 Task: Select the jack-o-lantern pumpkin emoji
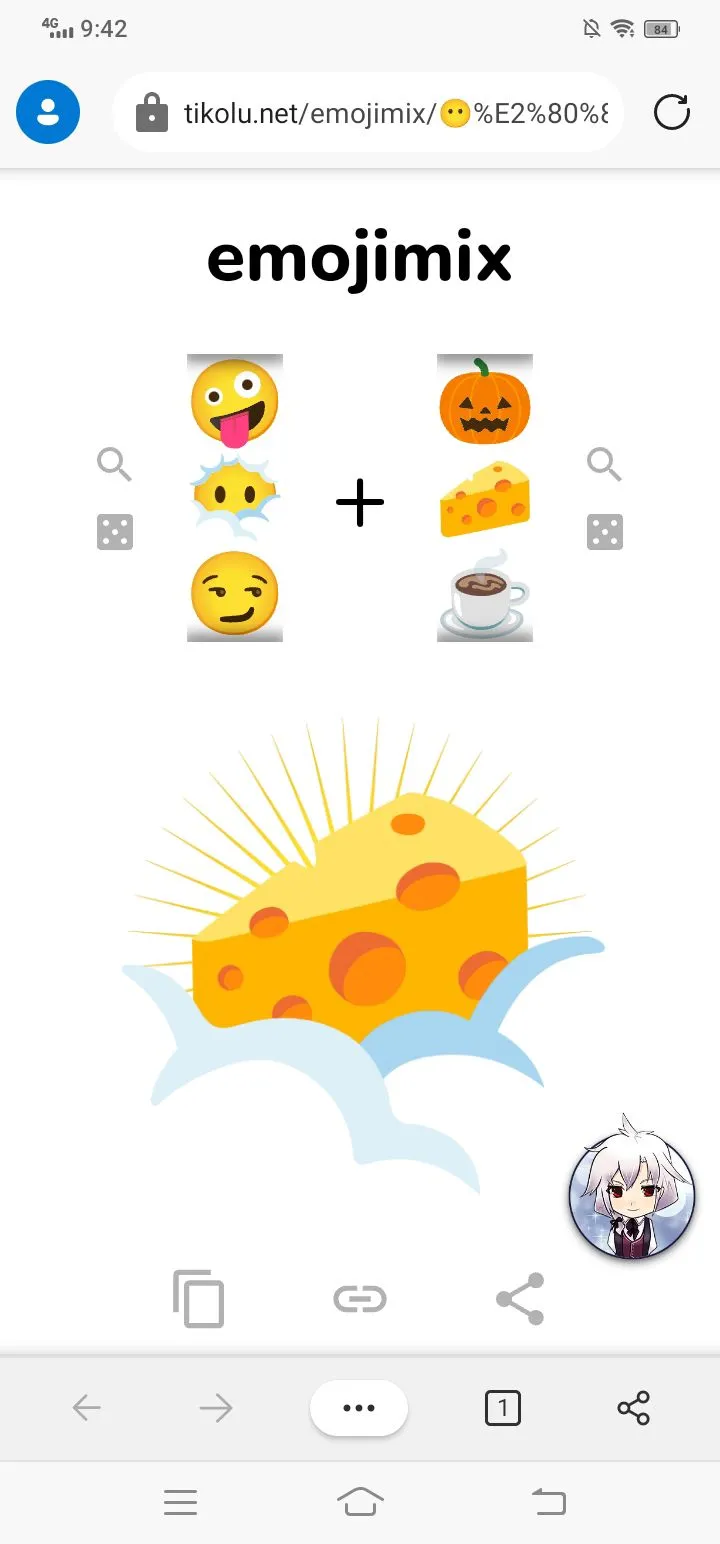[x=484, y=402]
